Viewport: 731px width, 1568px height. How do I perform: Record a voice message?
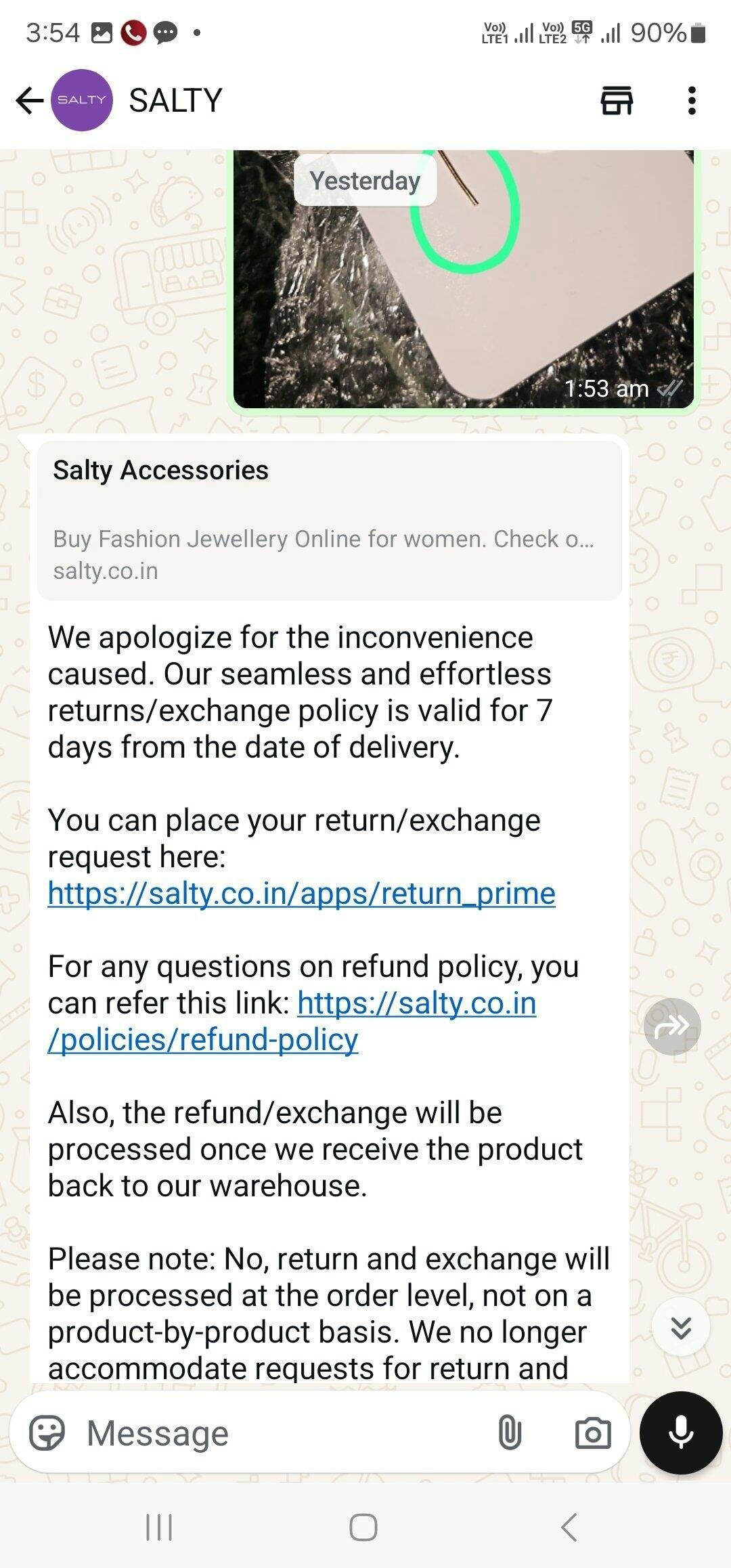tap(680, 1433)
